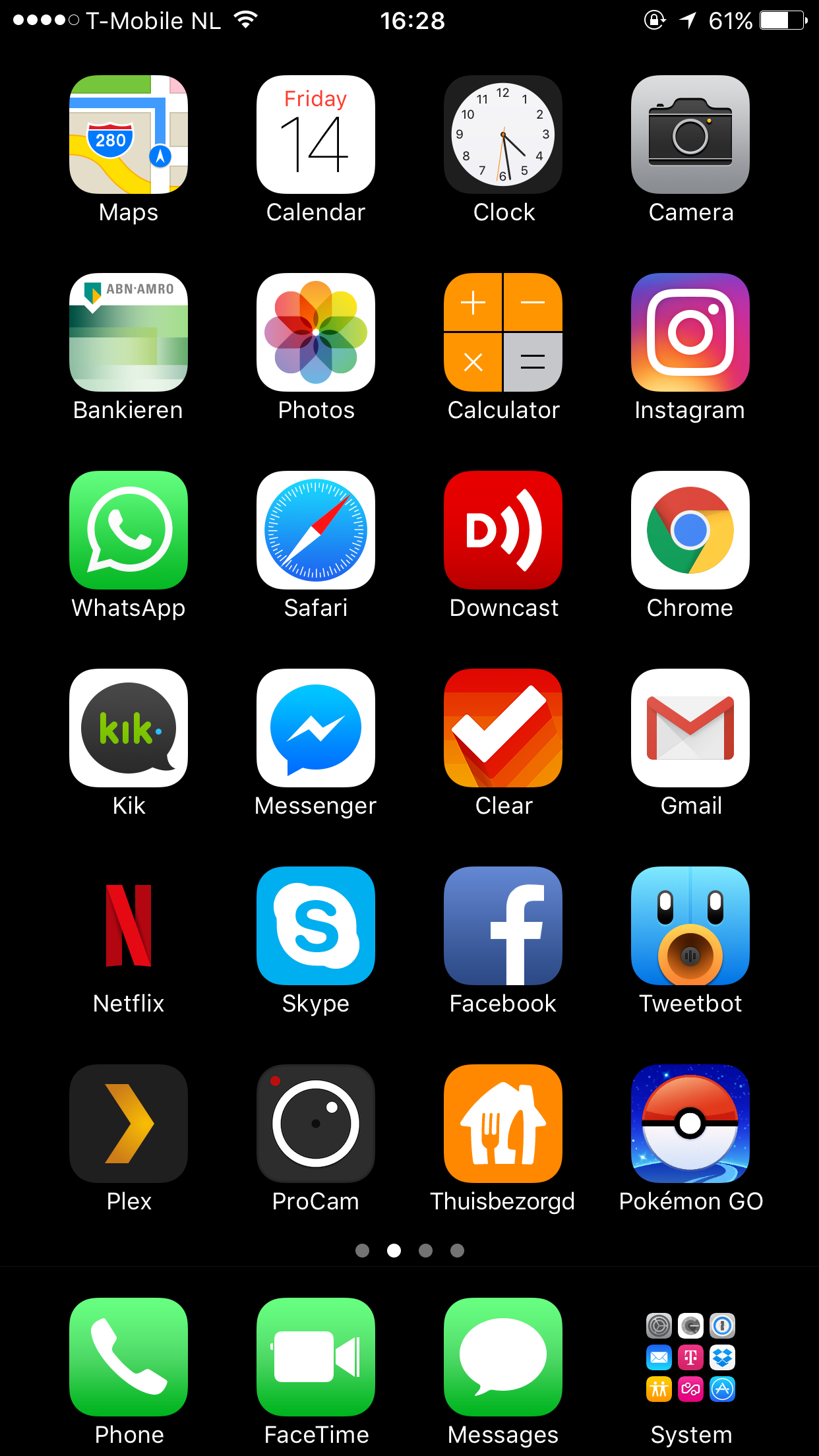Open the Maps app
The image size is (819, 1456).
tap(129, 135)
